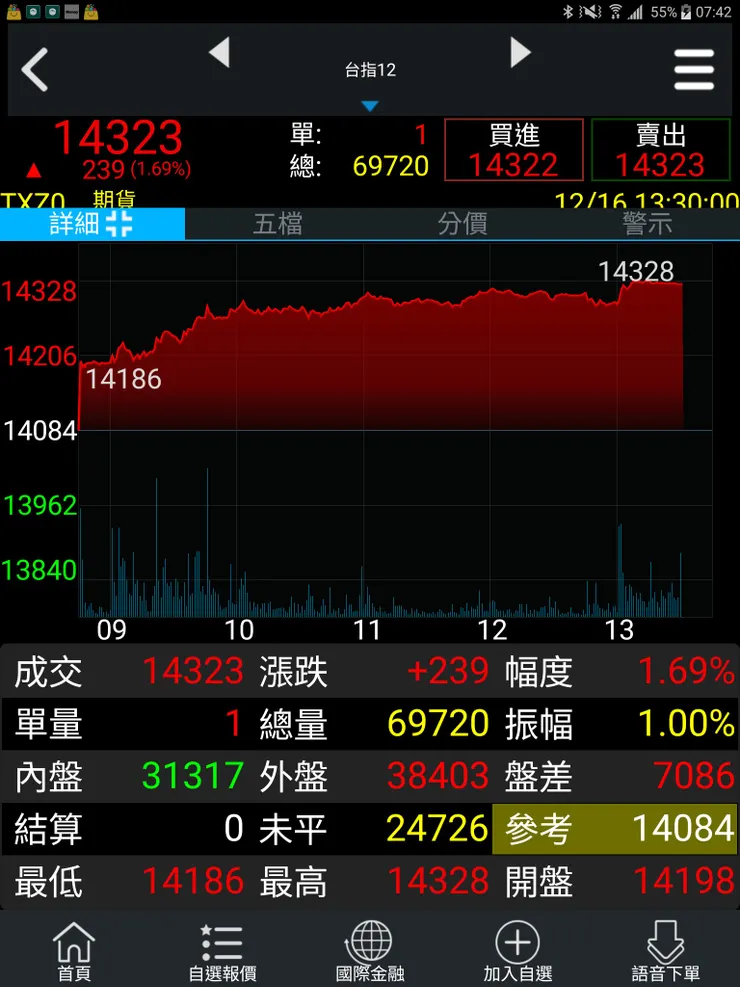Go to 首頁 home
Viewport: 740px width, 987px height.
(x=74, y=951)
